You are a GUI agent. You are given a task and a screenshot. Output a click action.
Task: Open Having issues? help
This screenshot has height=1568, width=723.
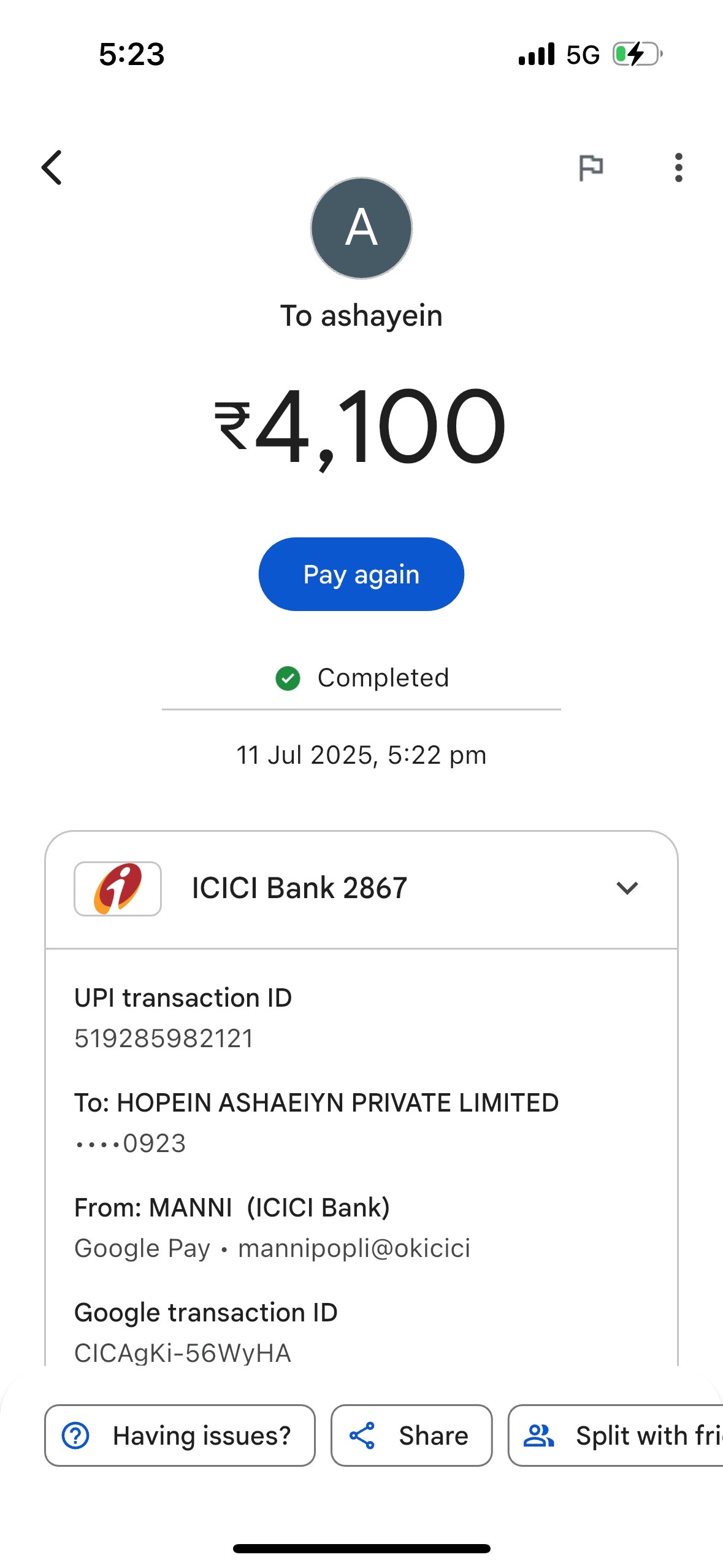coord(180,1435)
